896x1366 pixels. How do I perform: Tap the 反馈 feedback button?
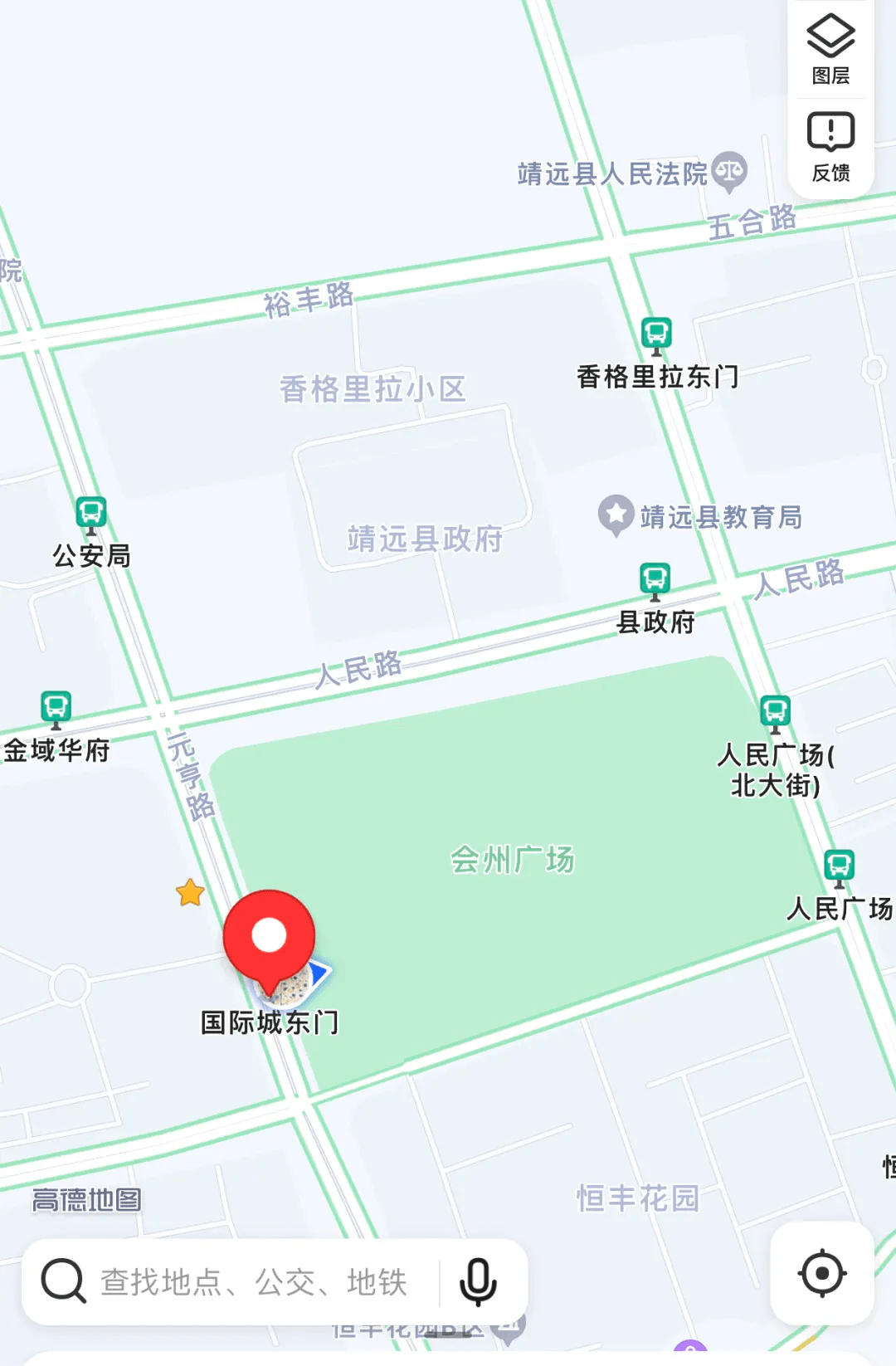(x=830, y=147)
